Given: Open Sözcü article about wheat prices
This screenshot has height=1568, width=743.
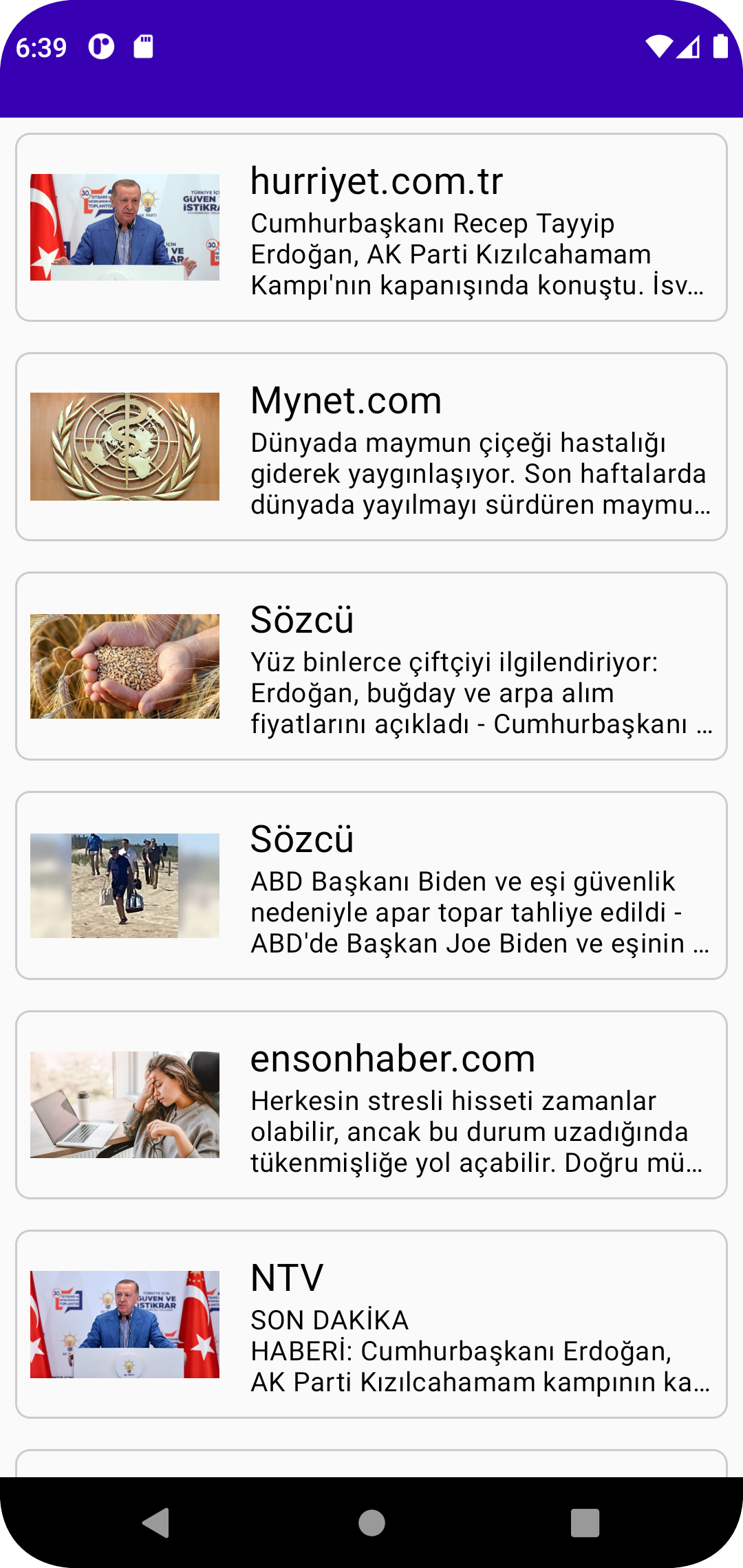Looking at the screenshot, I should click(x=371, y=666).
